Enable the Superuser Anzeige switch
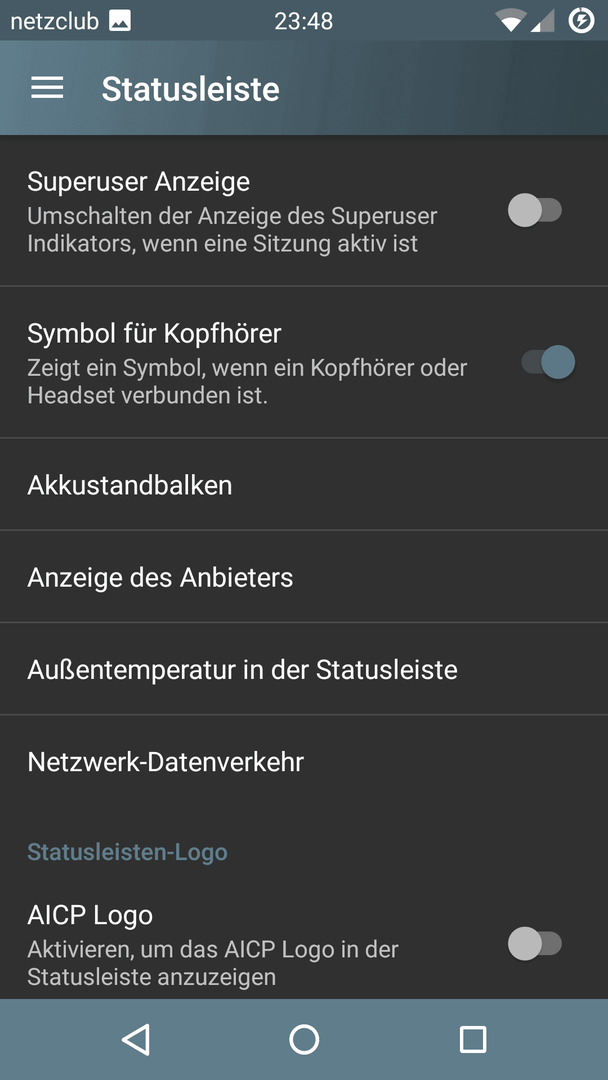The image size is (608, 1080). click(535, 210)
